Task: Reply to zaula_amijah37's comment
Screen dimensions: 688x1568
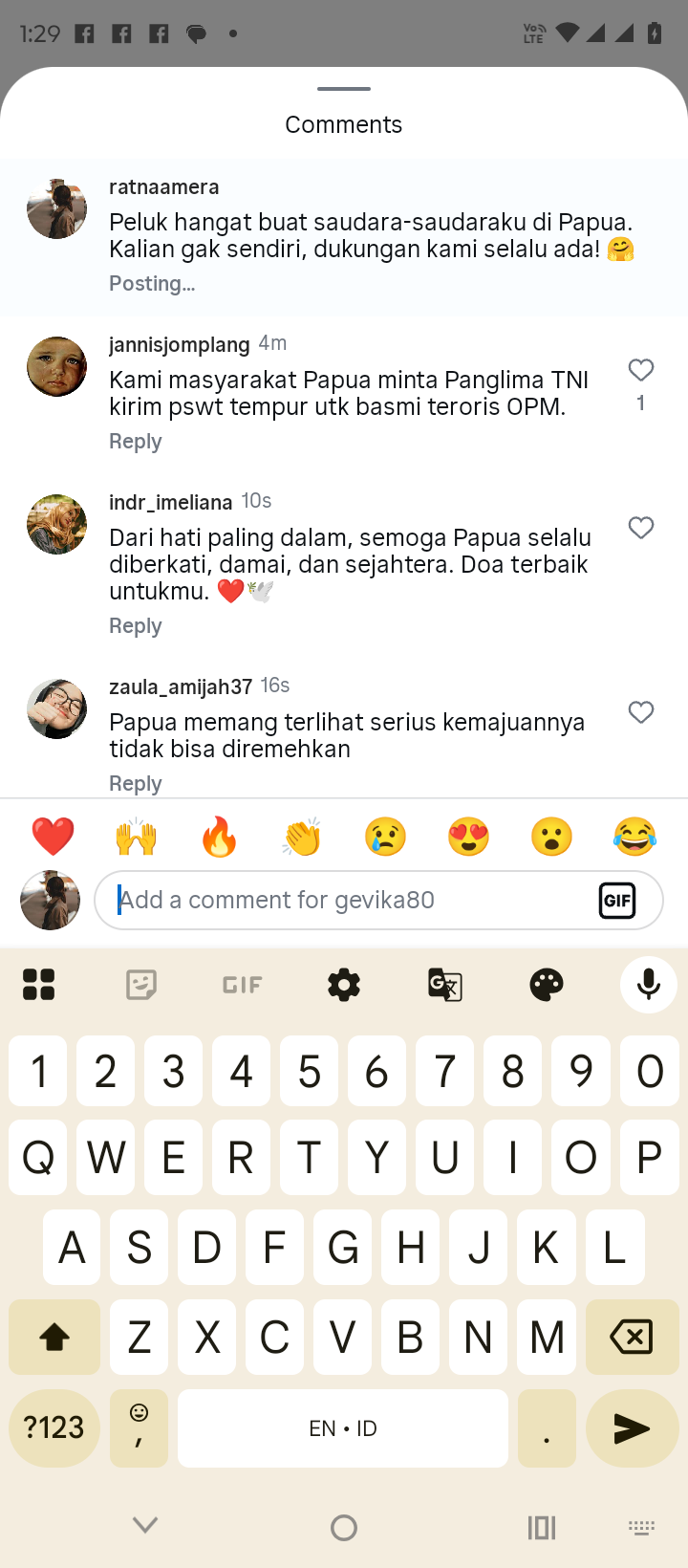Action: point(135,783)
